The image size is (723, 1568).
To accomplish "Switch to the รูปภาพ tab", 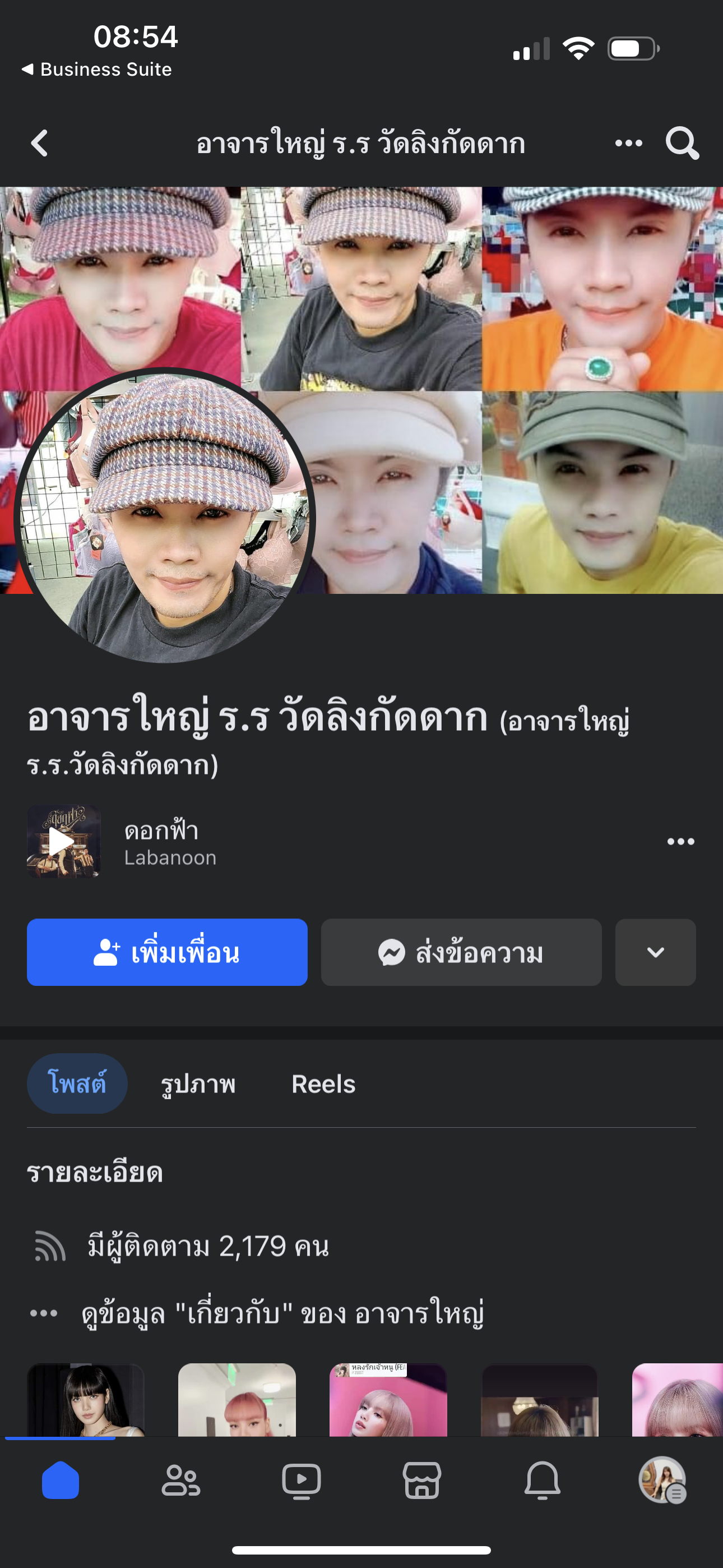I will 198,1083.
